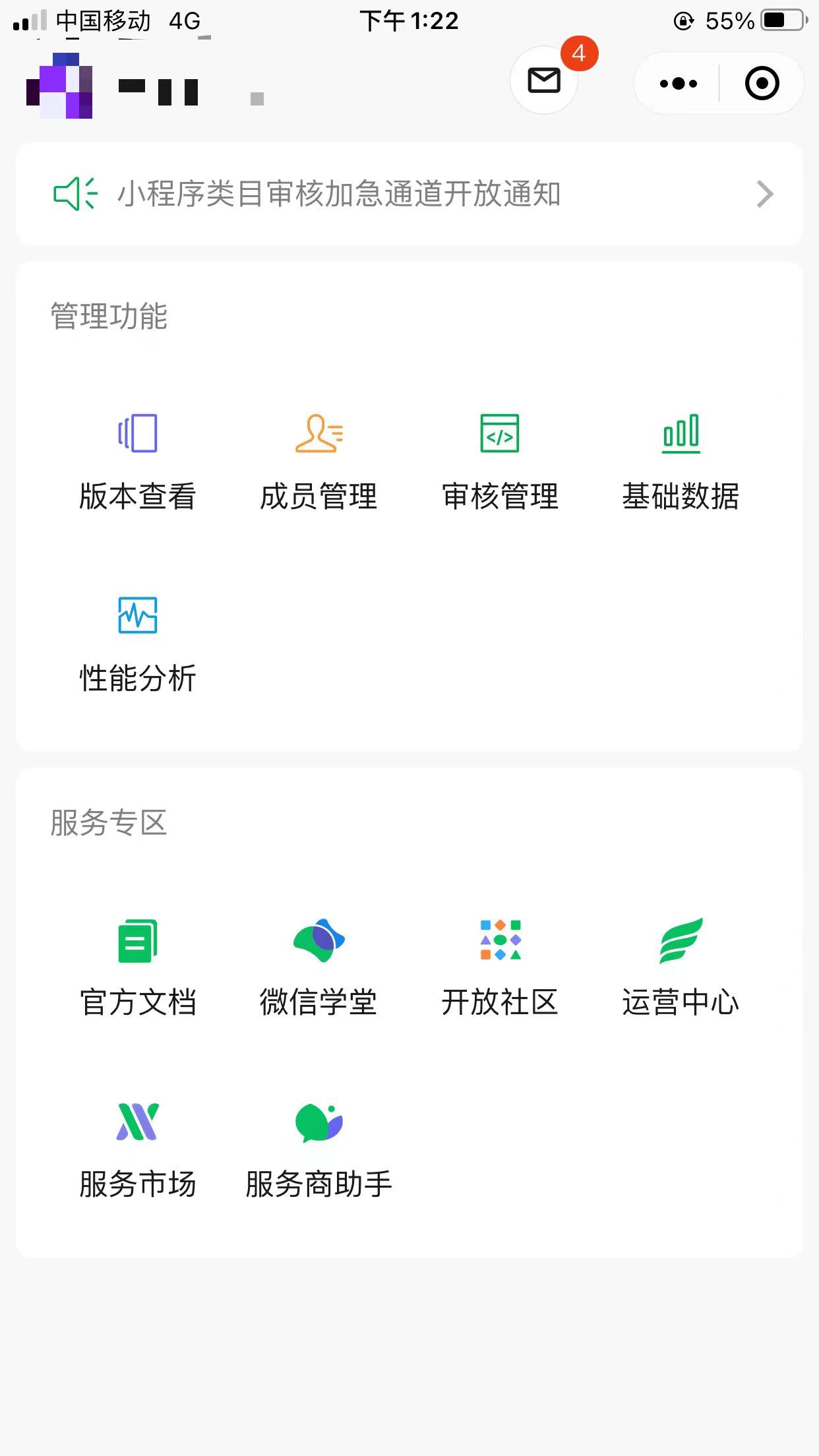Open 版本查看 (version view)
Image resolution: width=819 pixels, height=1456 pixels.
coord(136,462)
